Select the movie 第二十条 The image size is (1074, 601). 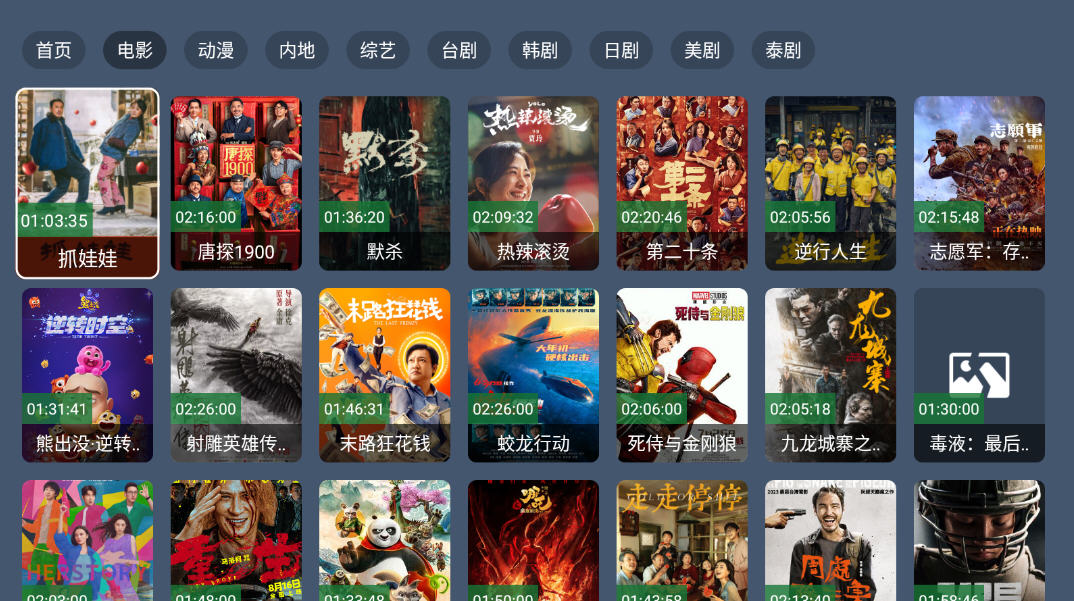pyautogui.click(x=682, y=183)
